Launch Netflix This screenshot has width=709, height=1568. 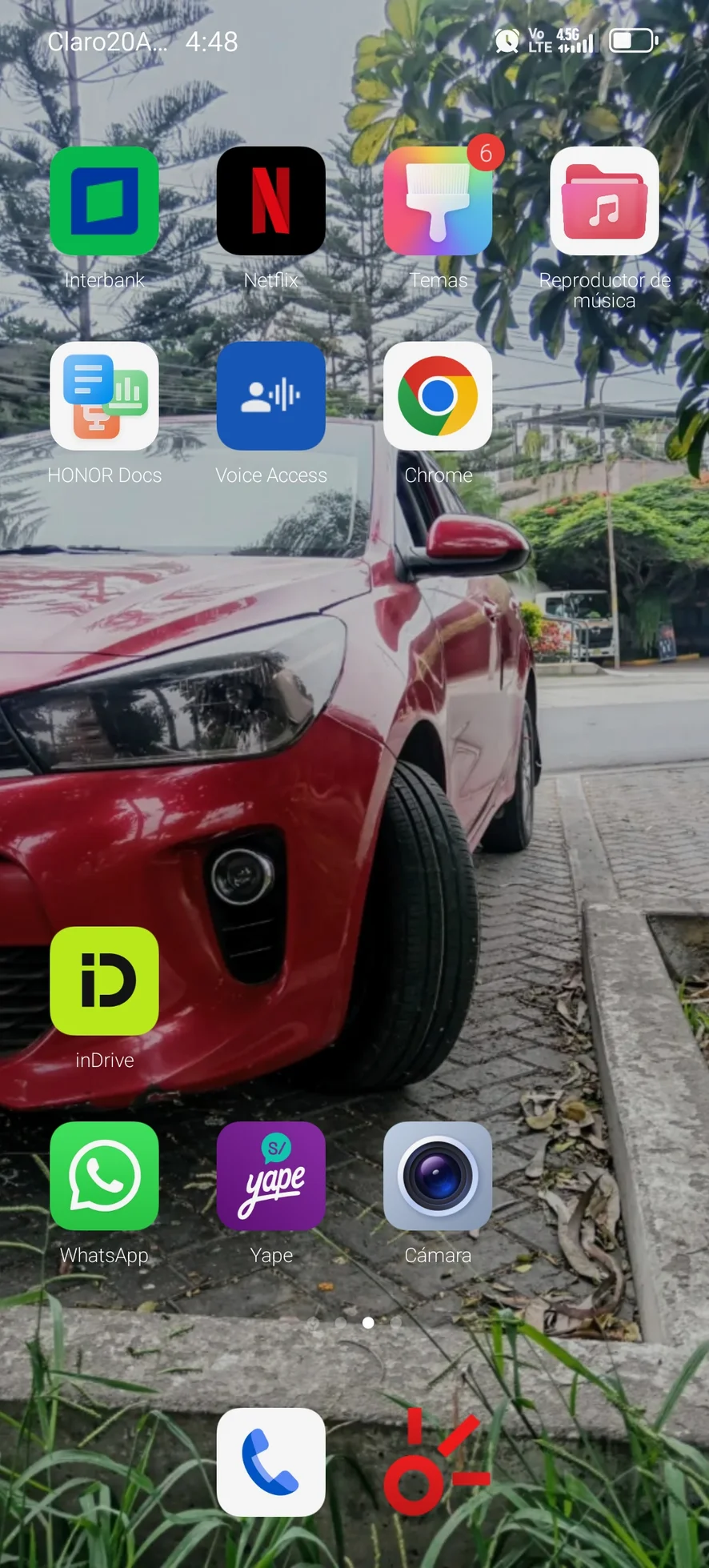click(270, 201)
